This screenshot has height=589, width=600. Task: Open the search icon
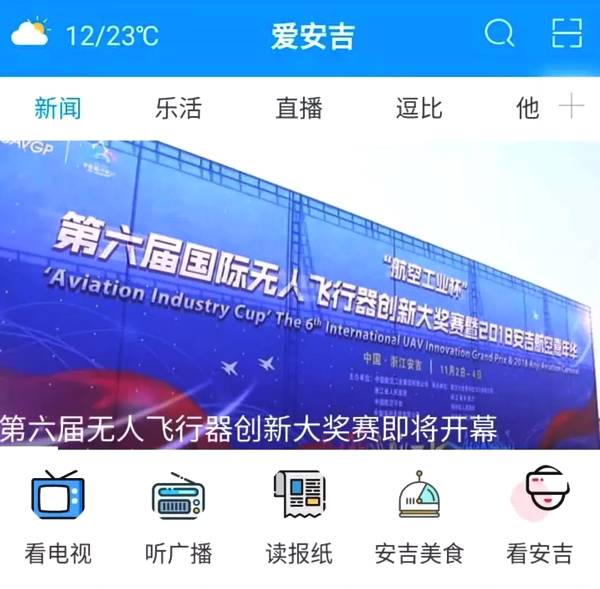tap(499, 34)
